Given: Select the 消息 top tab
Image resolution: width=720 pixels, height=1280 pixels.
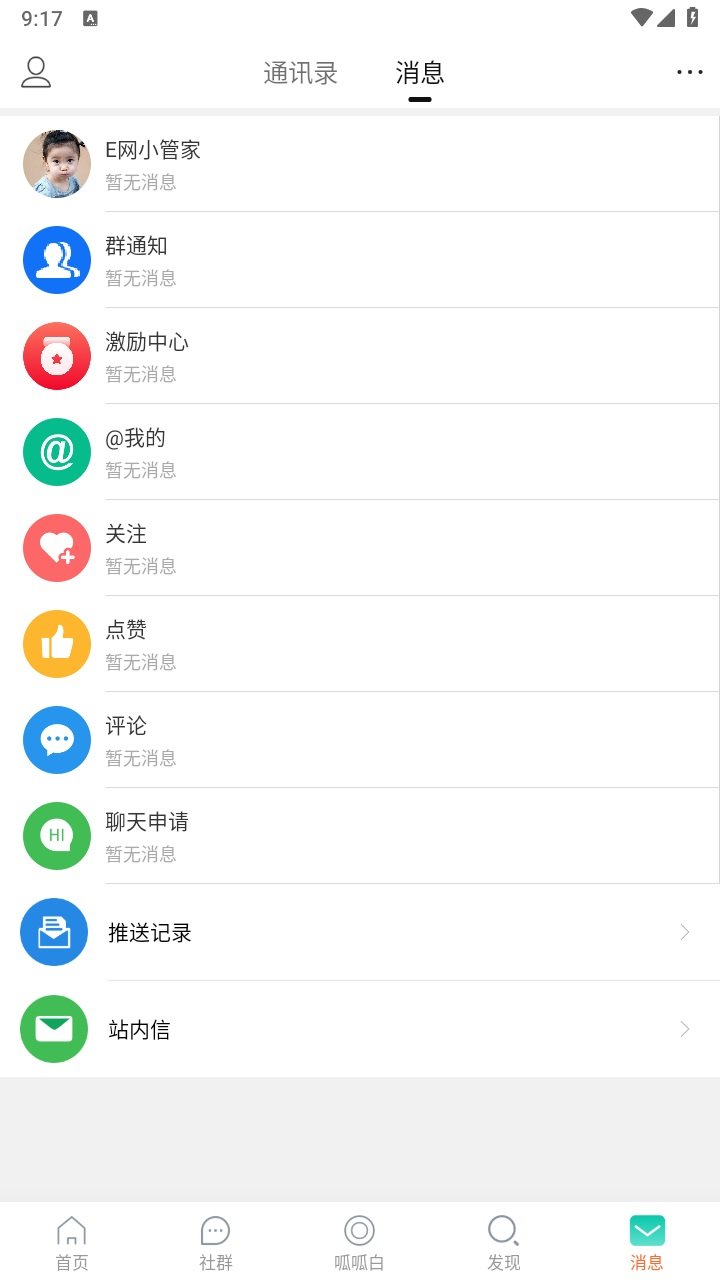Looking at the screenshot, I should pyautogui.click(x=420, y=73).
